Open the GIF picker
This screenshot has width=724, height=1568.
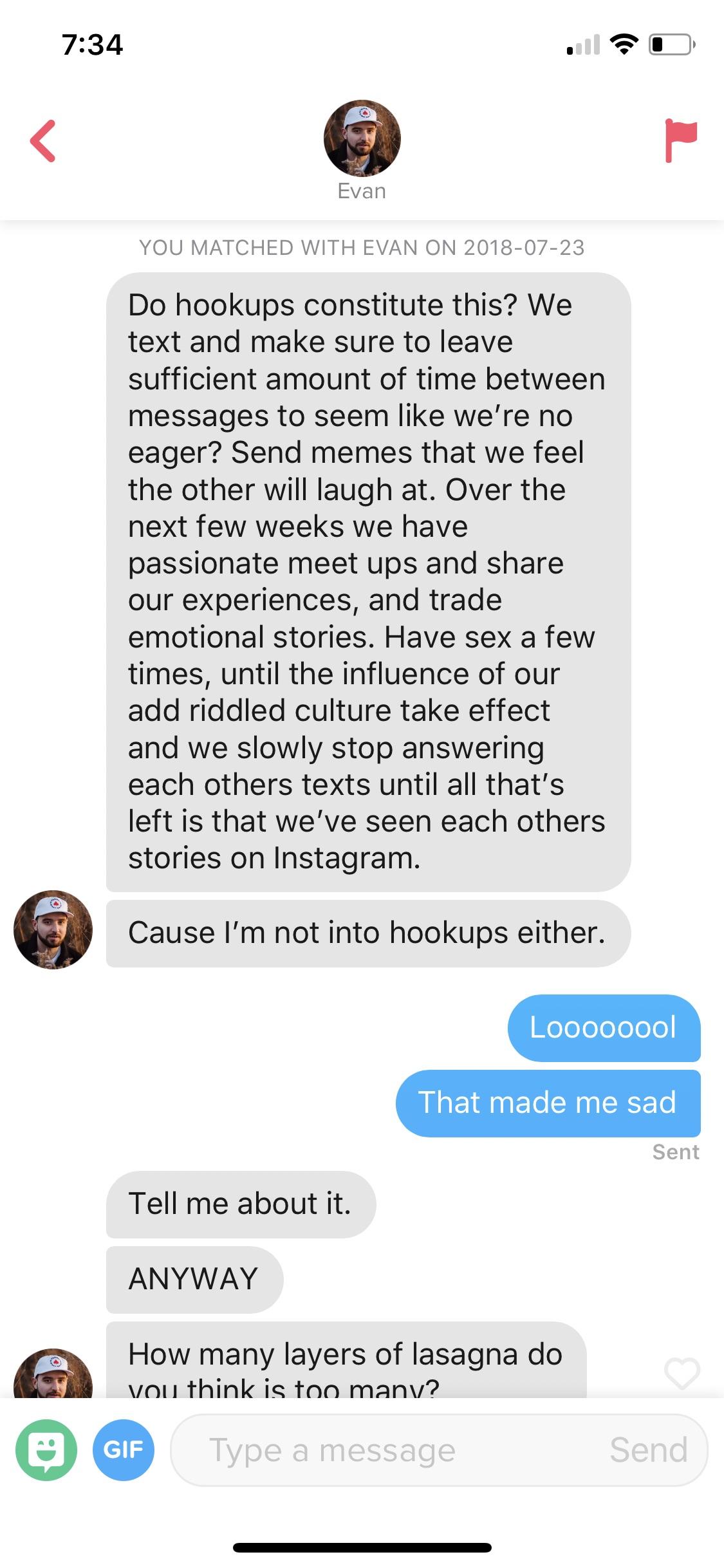click(123, 1450)
